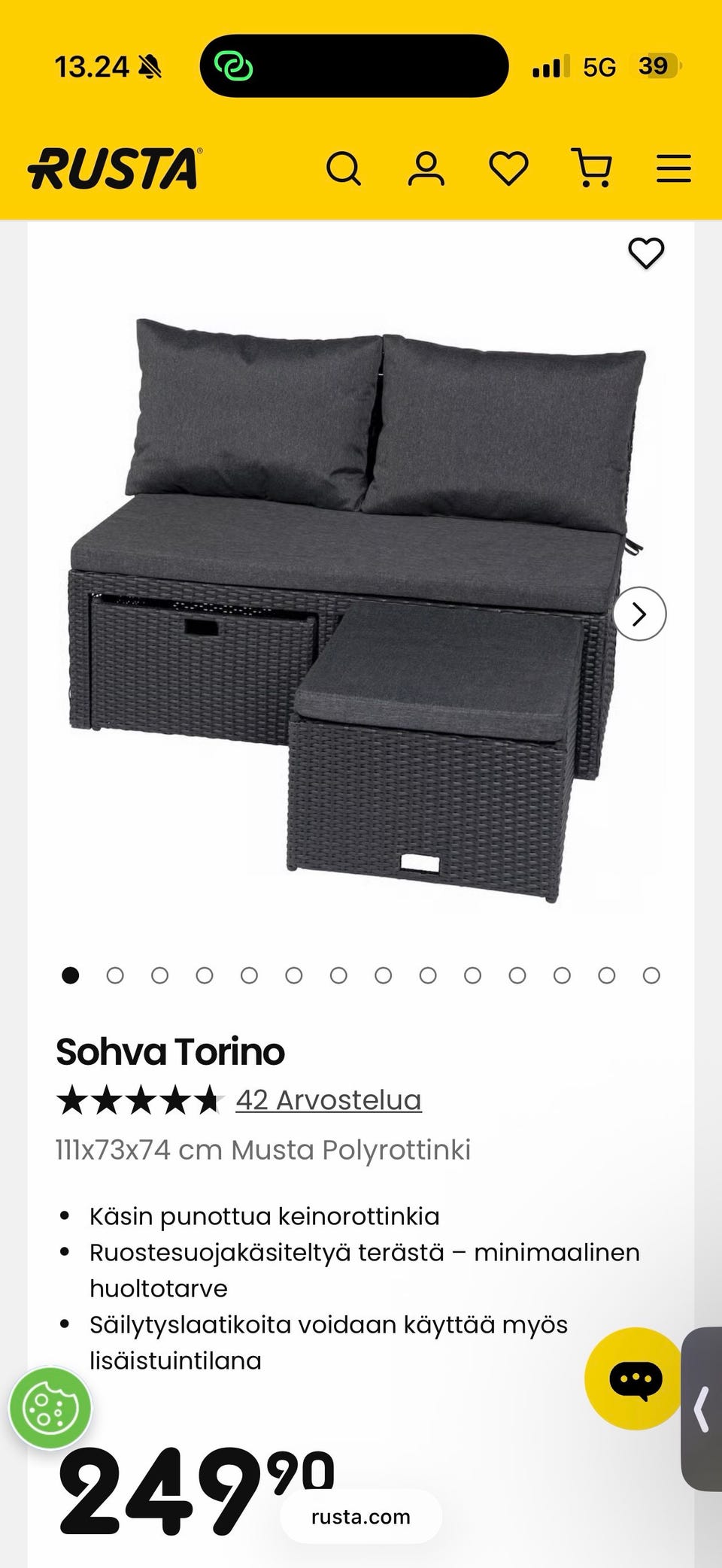Open the wishlist heart in the header

coord(509,168)
